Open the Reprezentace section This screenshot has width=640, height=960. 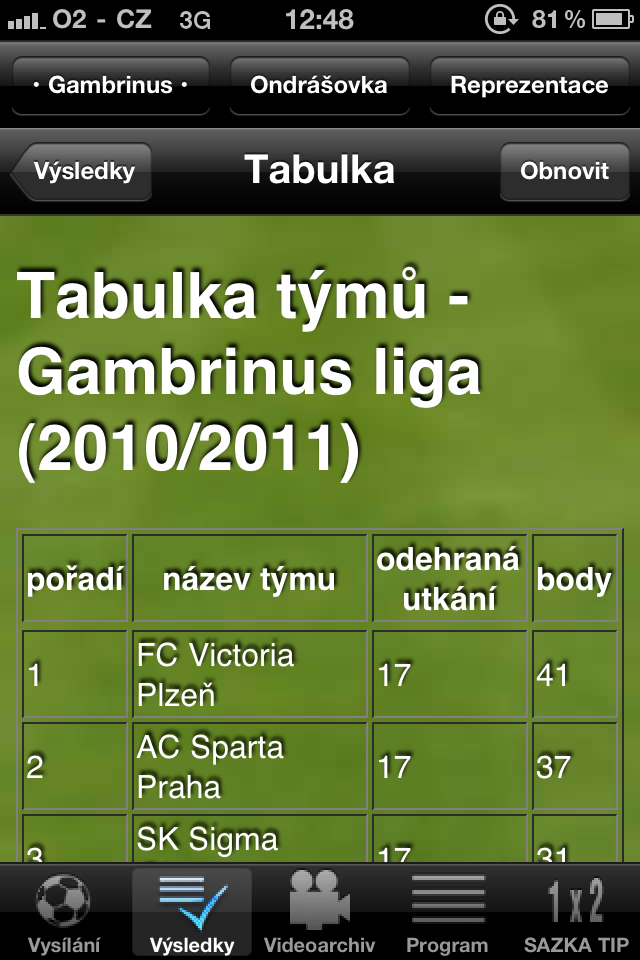pyautogui.click(x=529, y=85)
